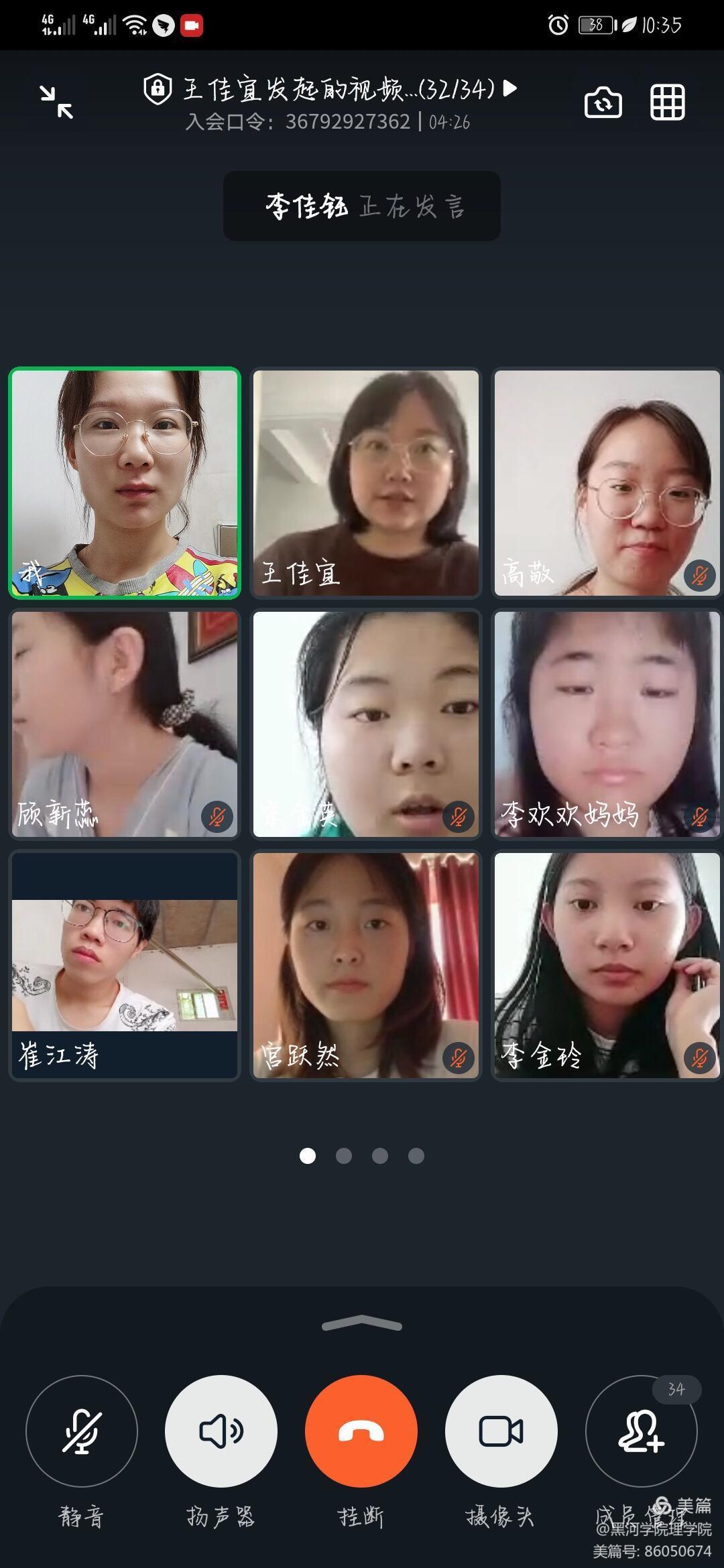The height and width of the screenshot is (1568, 724).
Task: Select 宫跃然's video tile
Action: 366,965
